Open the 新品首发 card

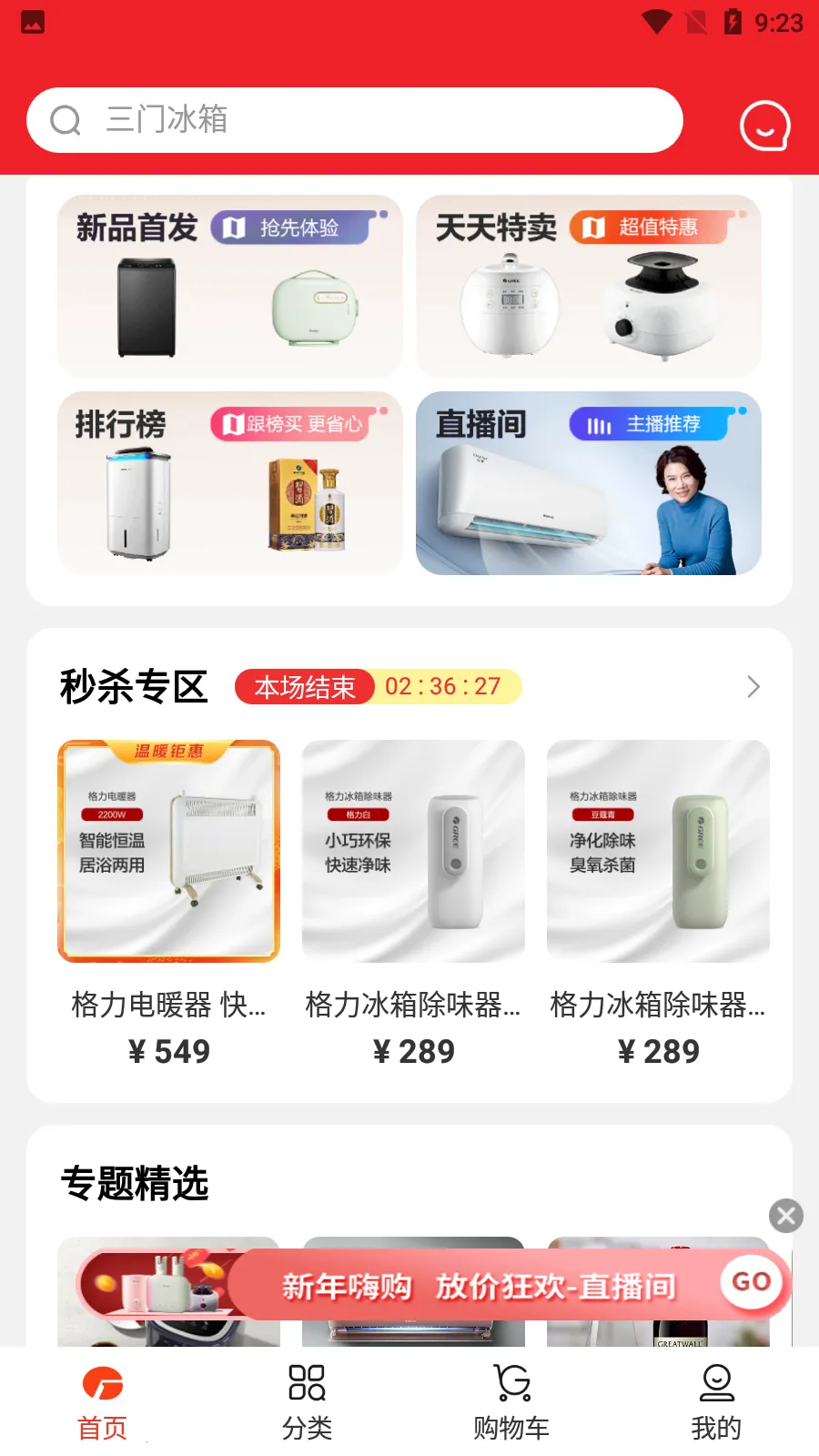[x=230, y=286]
